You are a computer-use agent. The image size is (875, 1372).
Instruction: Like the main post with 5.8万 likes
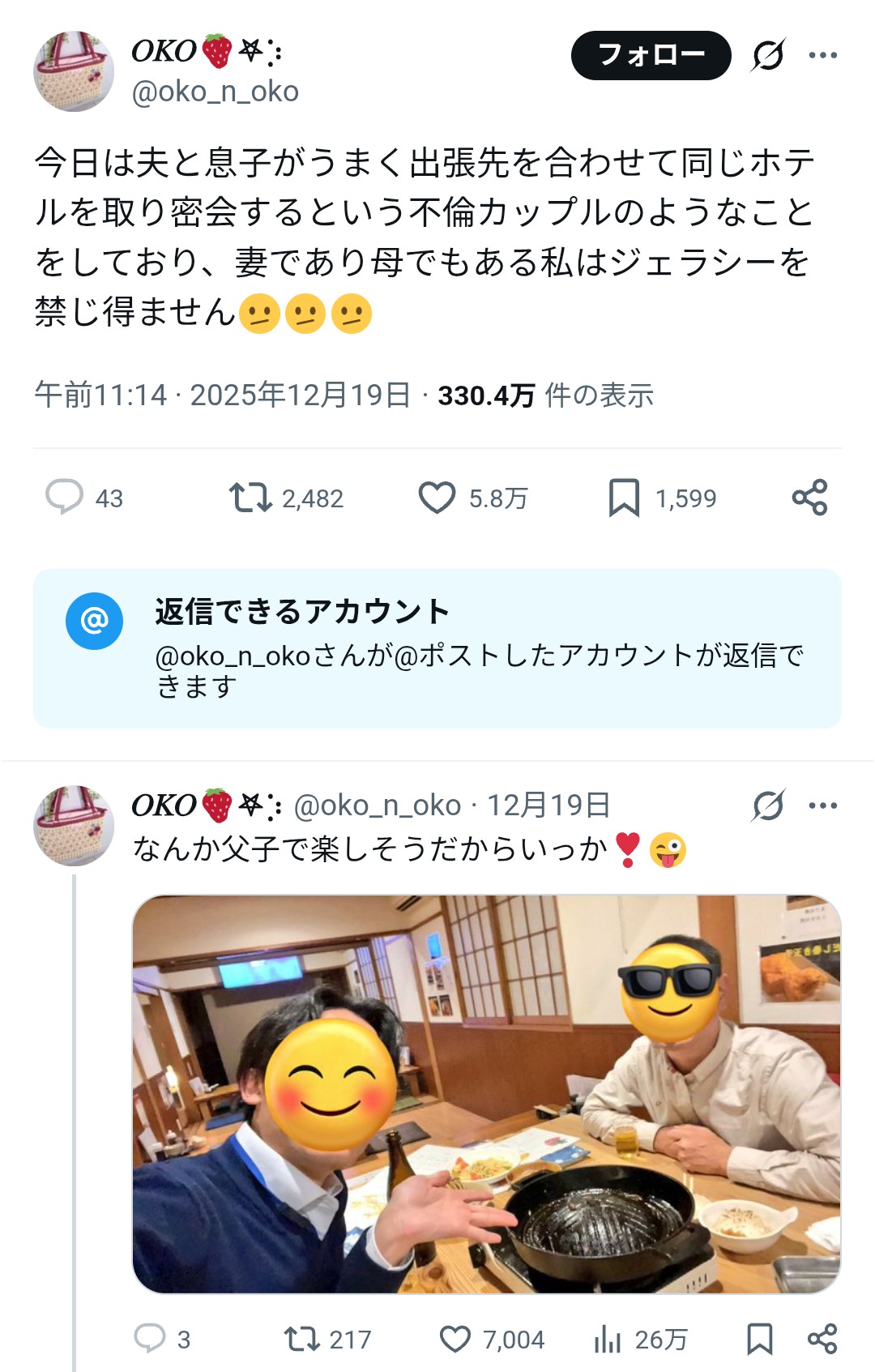coord(437,497)
